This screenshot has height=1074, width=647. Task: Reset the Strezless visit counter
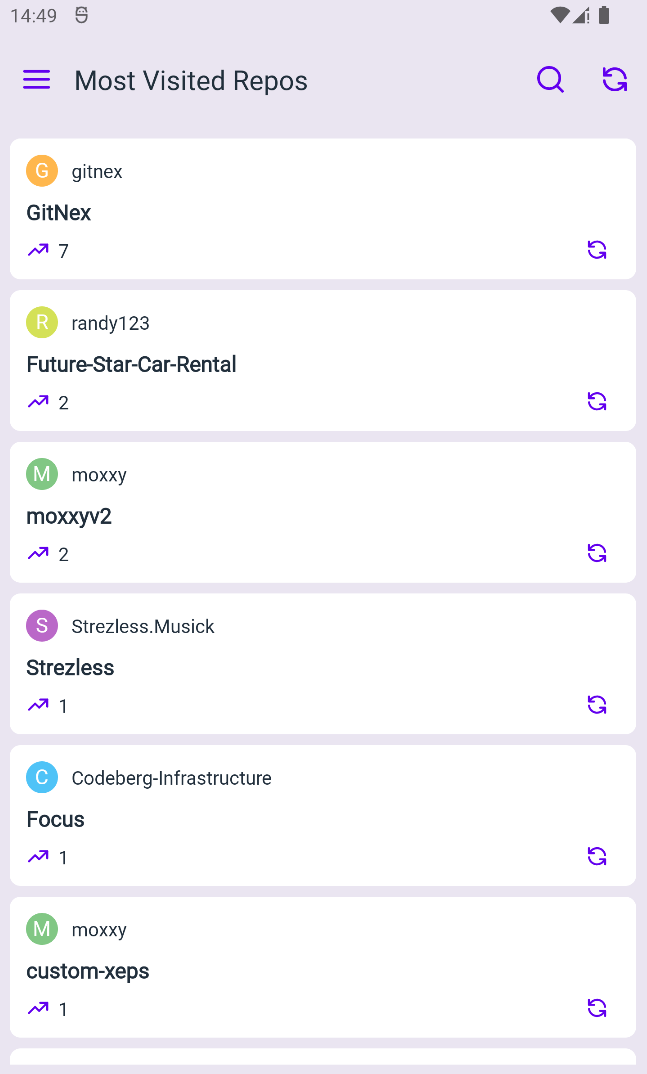click(x=597, y=705)
